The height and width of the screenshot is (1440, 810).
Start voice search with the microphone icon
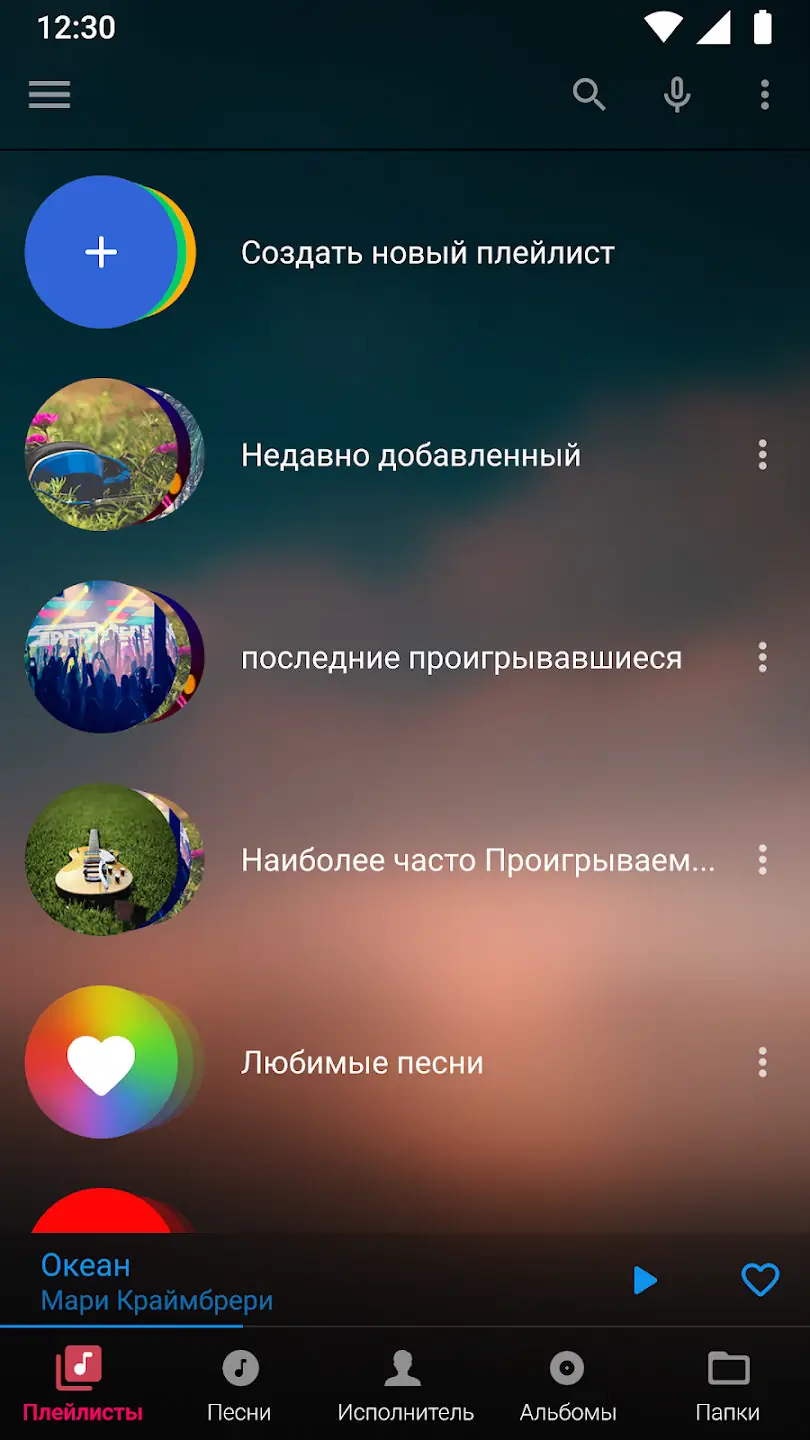[x=676, y=94]
